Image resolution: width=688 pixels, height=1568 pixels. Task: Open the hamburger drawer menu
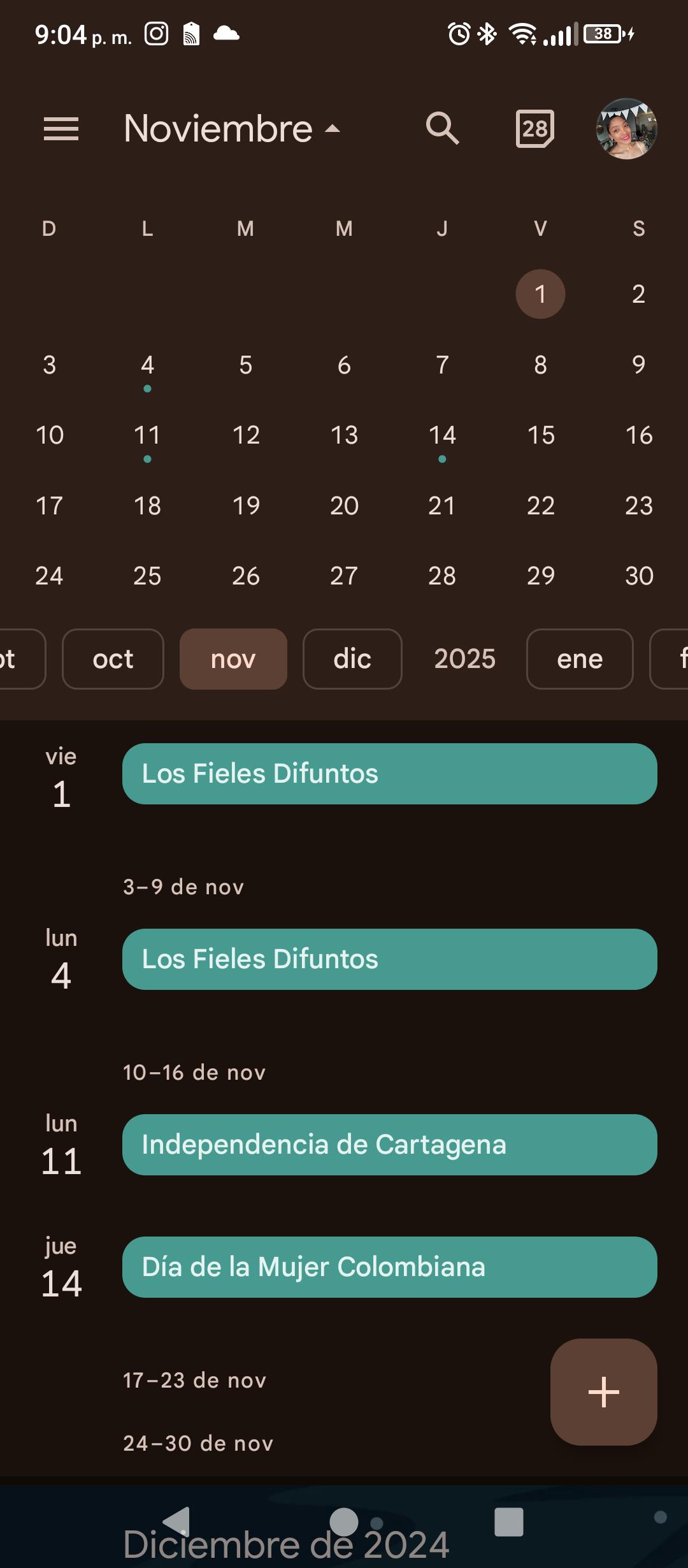click(x=61, y=129)
